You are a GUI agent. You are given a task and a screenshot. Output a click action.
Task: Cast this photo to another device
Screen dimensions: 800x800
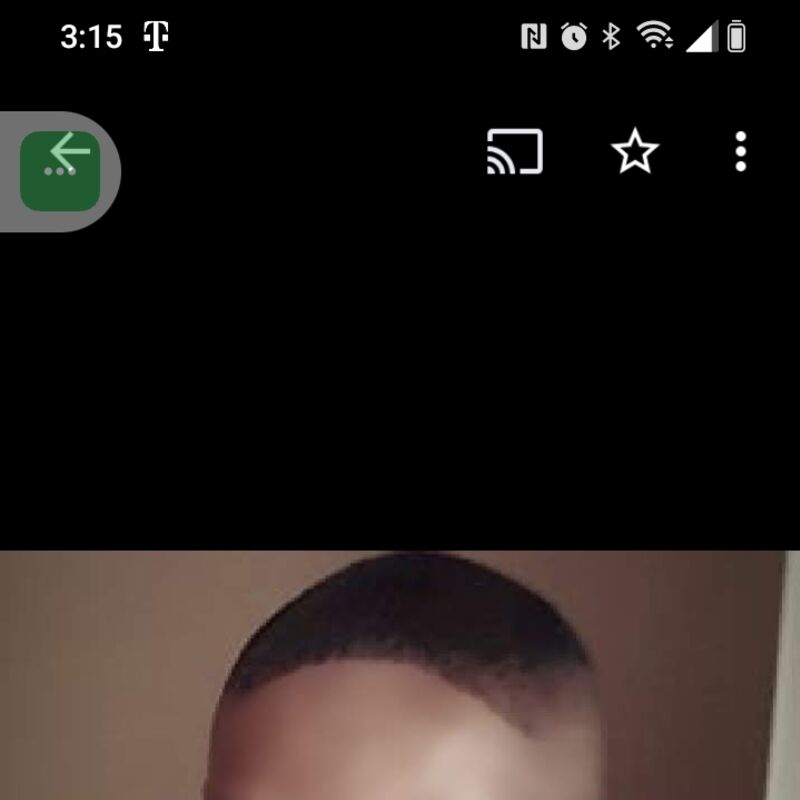(514, 152)
